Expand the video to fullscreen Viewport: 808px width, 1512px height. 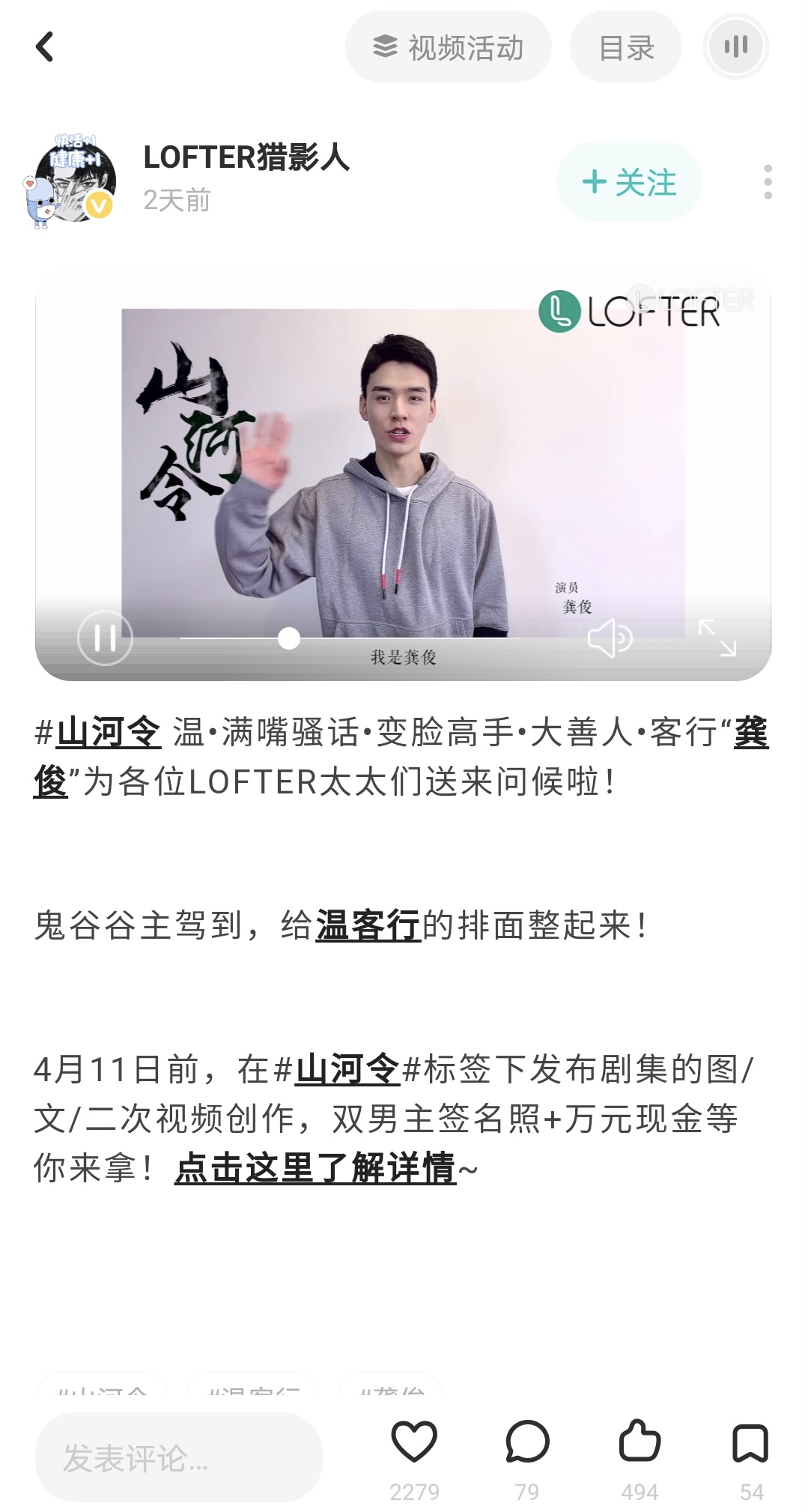pyautogui.click(x=717, y=638)
